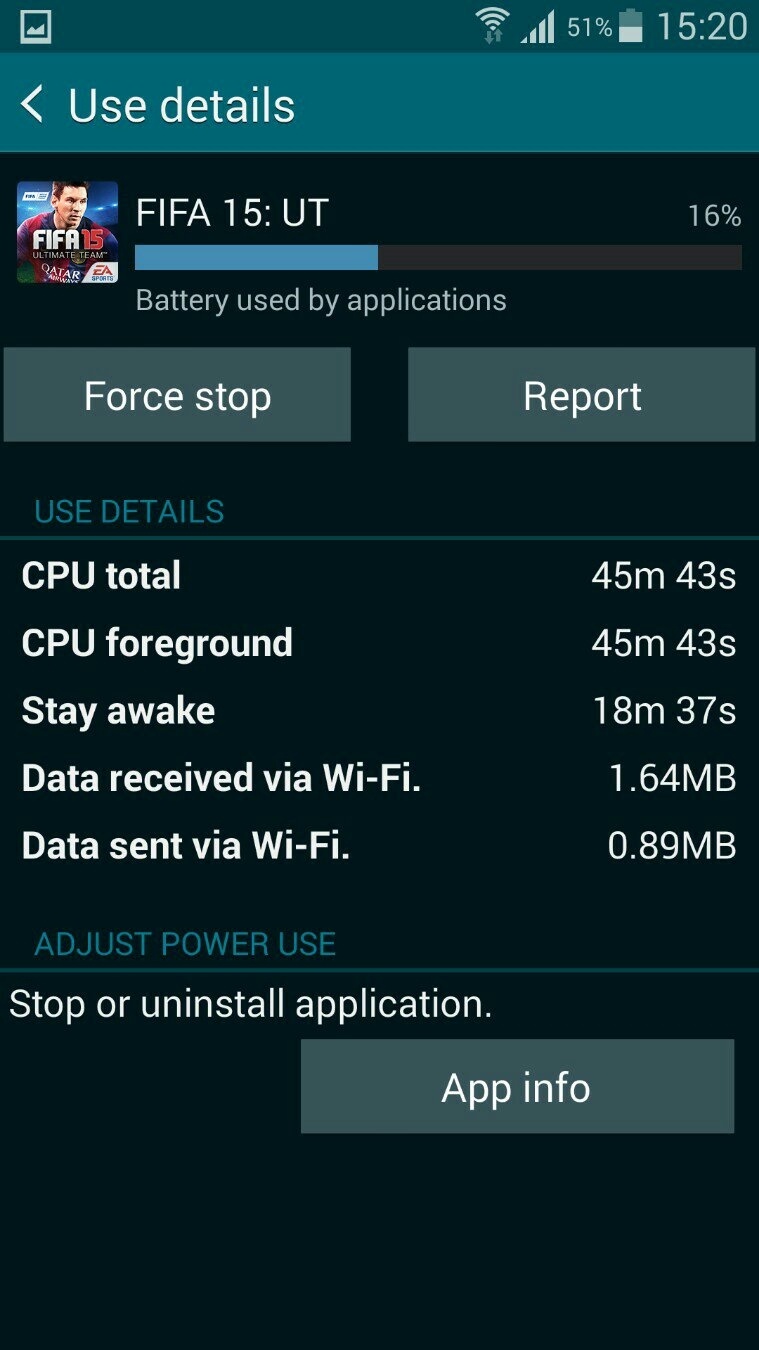759x1350 pixels.
Task: Go back from Use details
Action: point(33,105)
